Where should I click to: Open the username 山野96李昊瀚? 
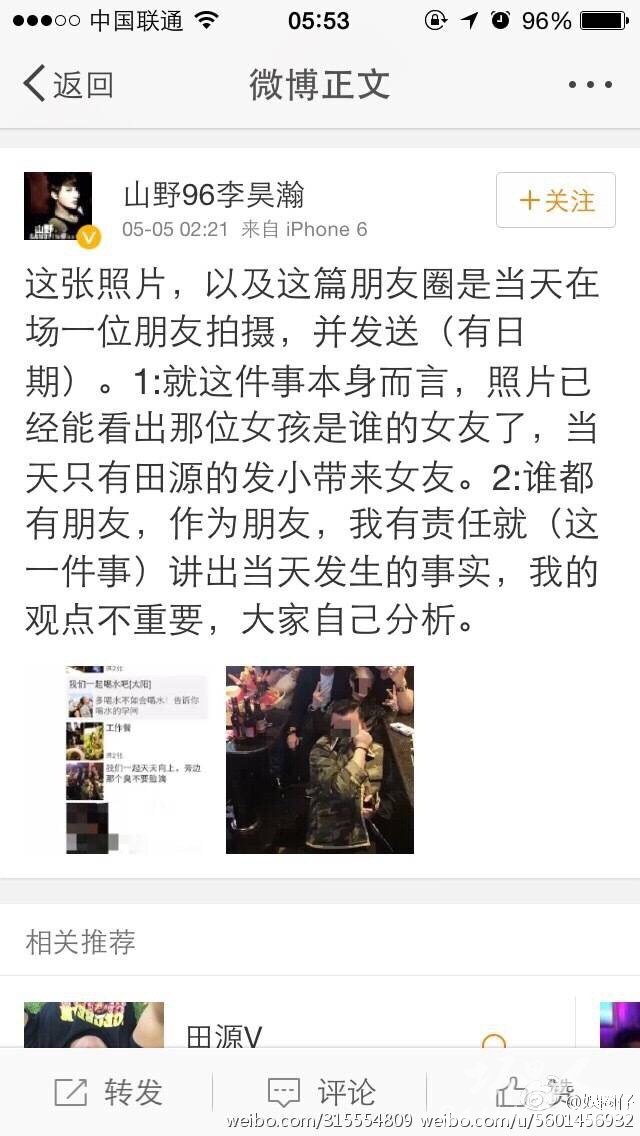214,194
